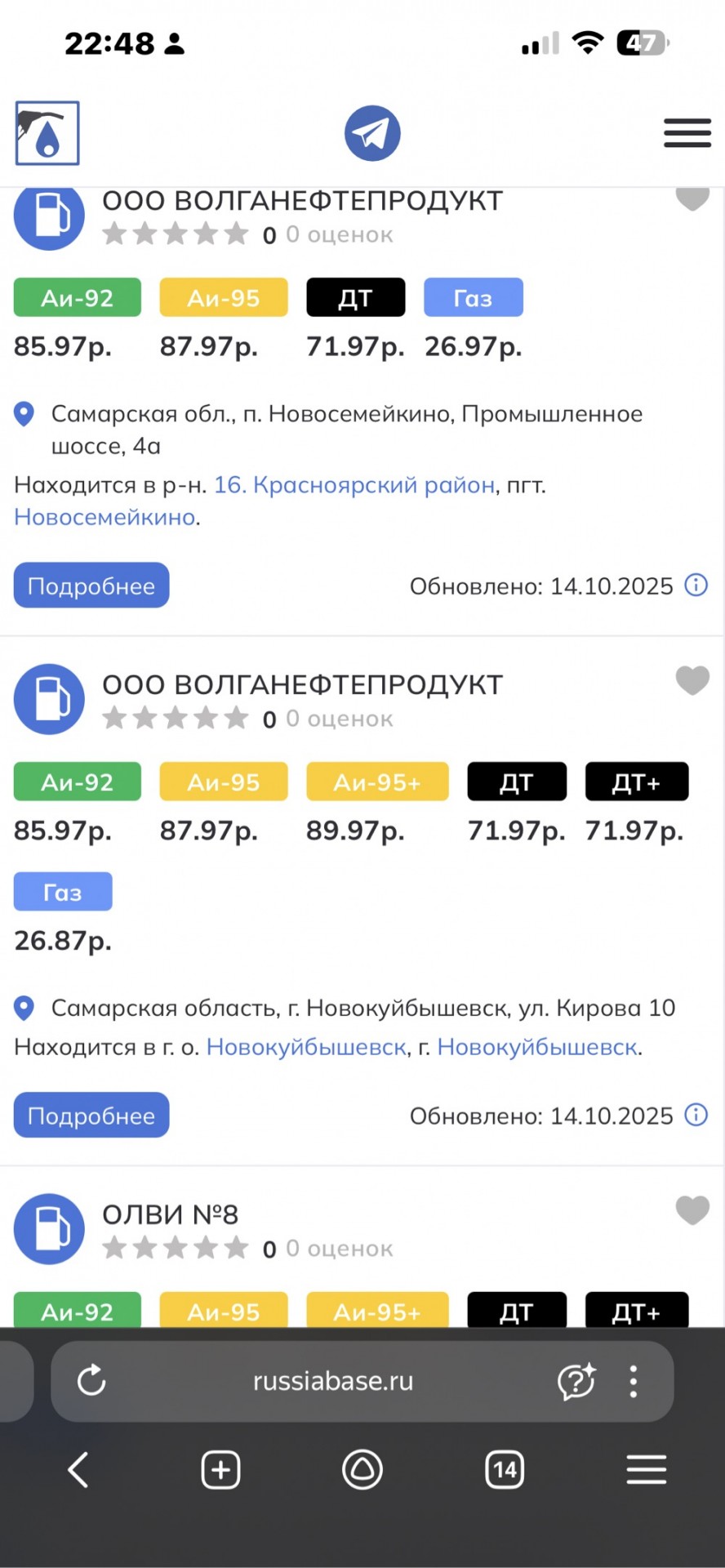Open the browser assistant chat icon
Screen dimensions: 725x1568
(576, 1381)
